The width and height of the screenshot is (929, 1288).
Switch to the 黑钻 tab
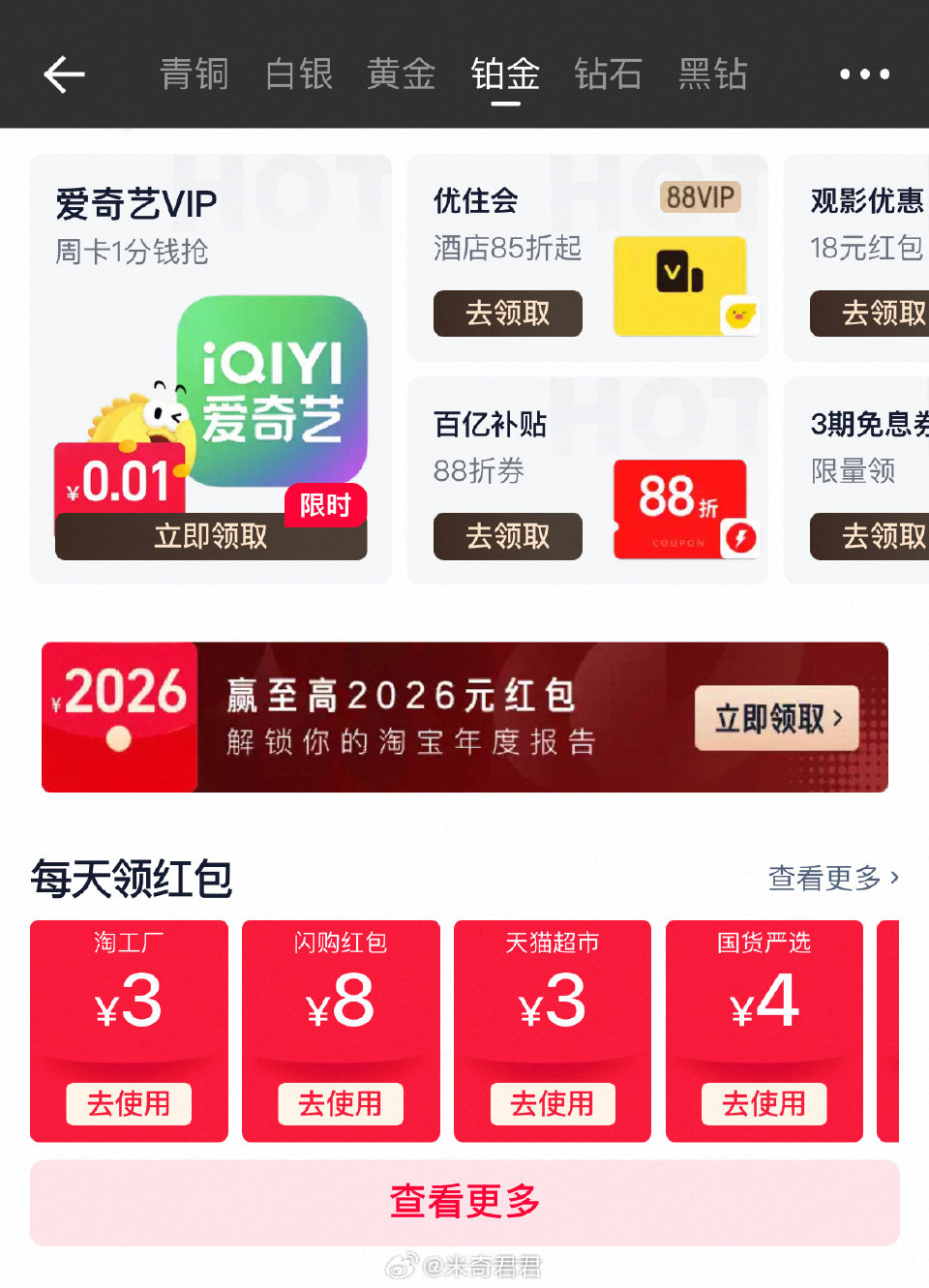pyautogui.click(x=712, y=75)
